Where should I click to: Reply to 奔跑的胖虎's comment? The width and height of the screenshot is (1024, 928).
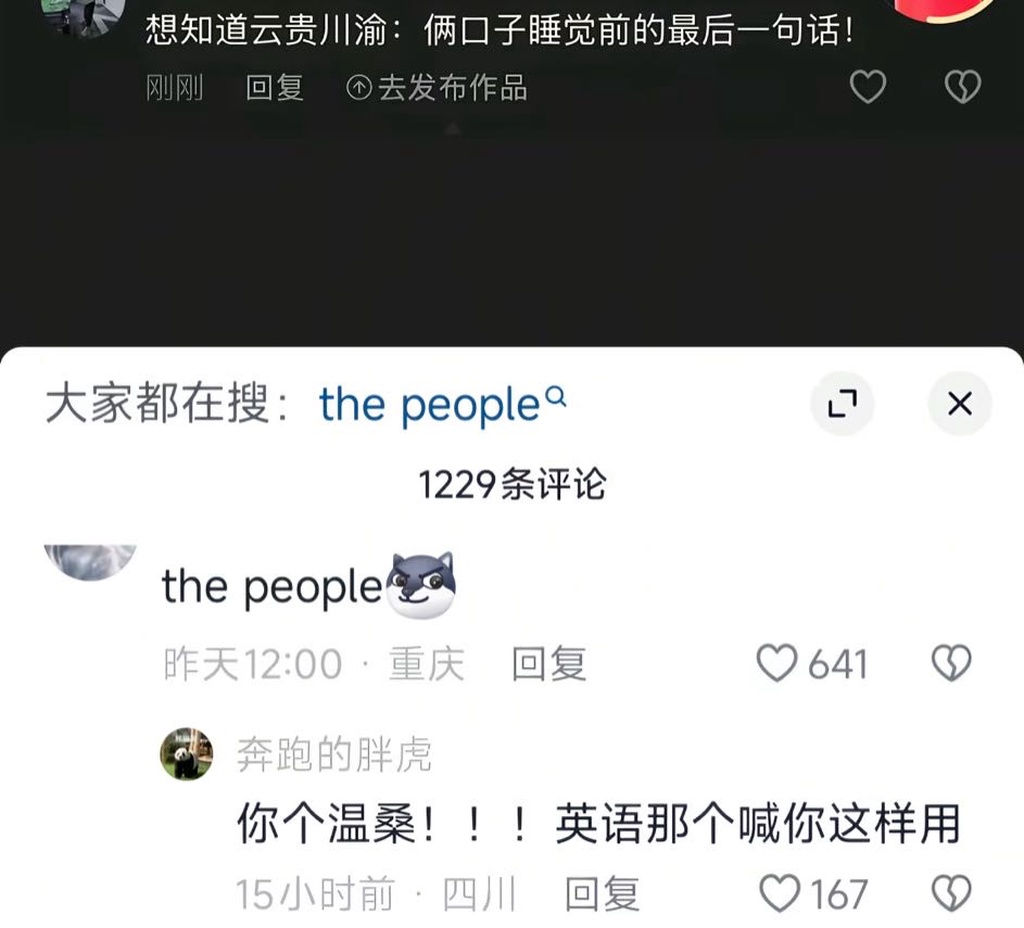pos(602,893)
